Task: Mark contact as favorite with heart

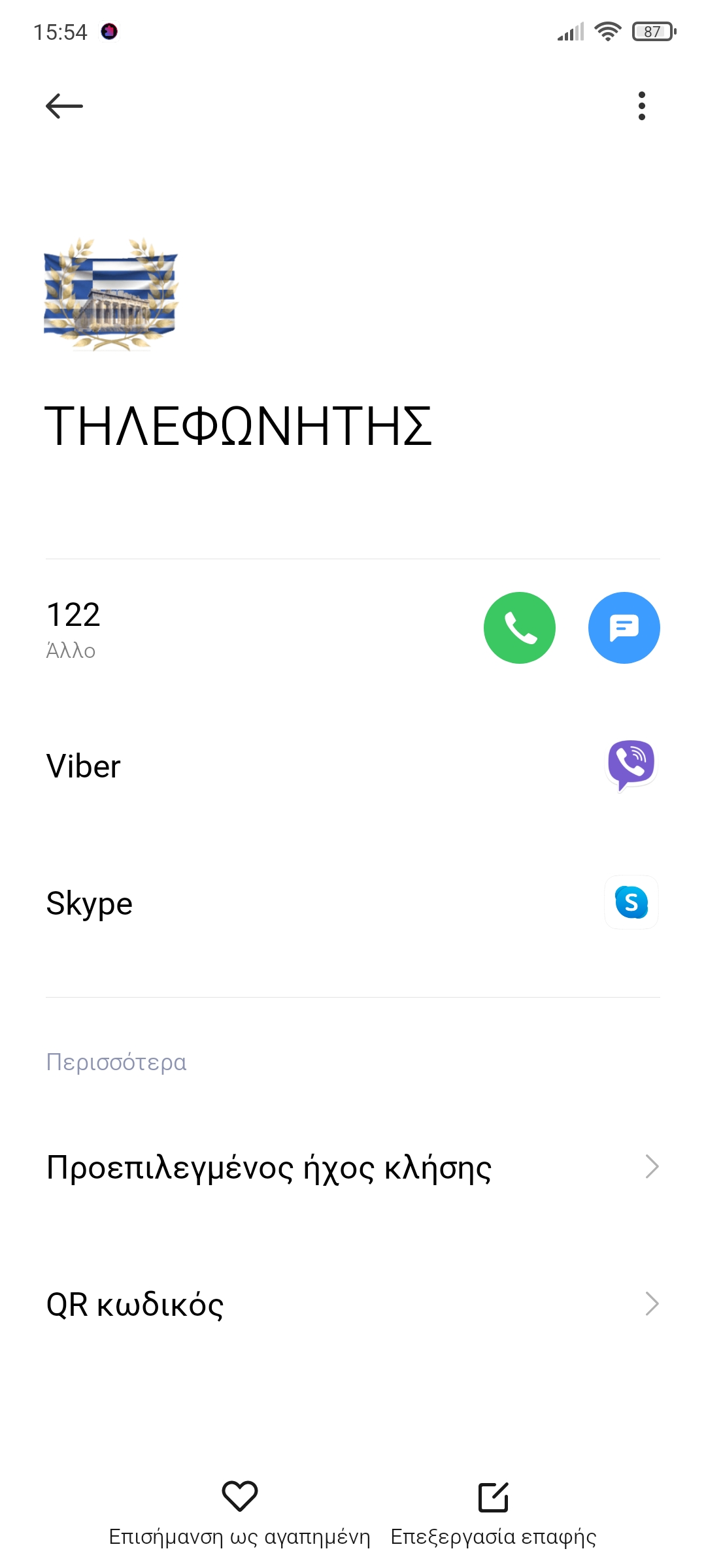Action: 239,1511
